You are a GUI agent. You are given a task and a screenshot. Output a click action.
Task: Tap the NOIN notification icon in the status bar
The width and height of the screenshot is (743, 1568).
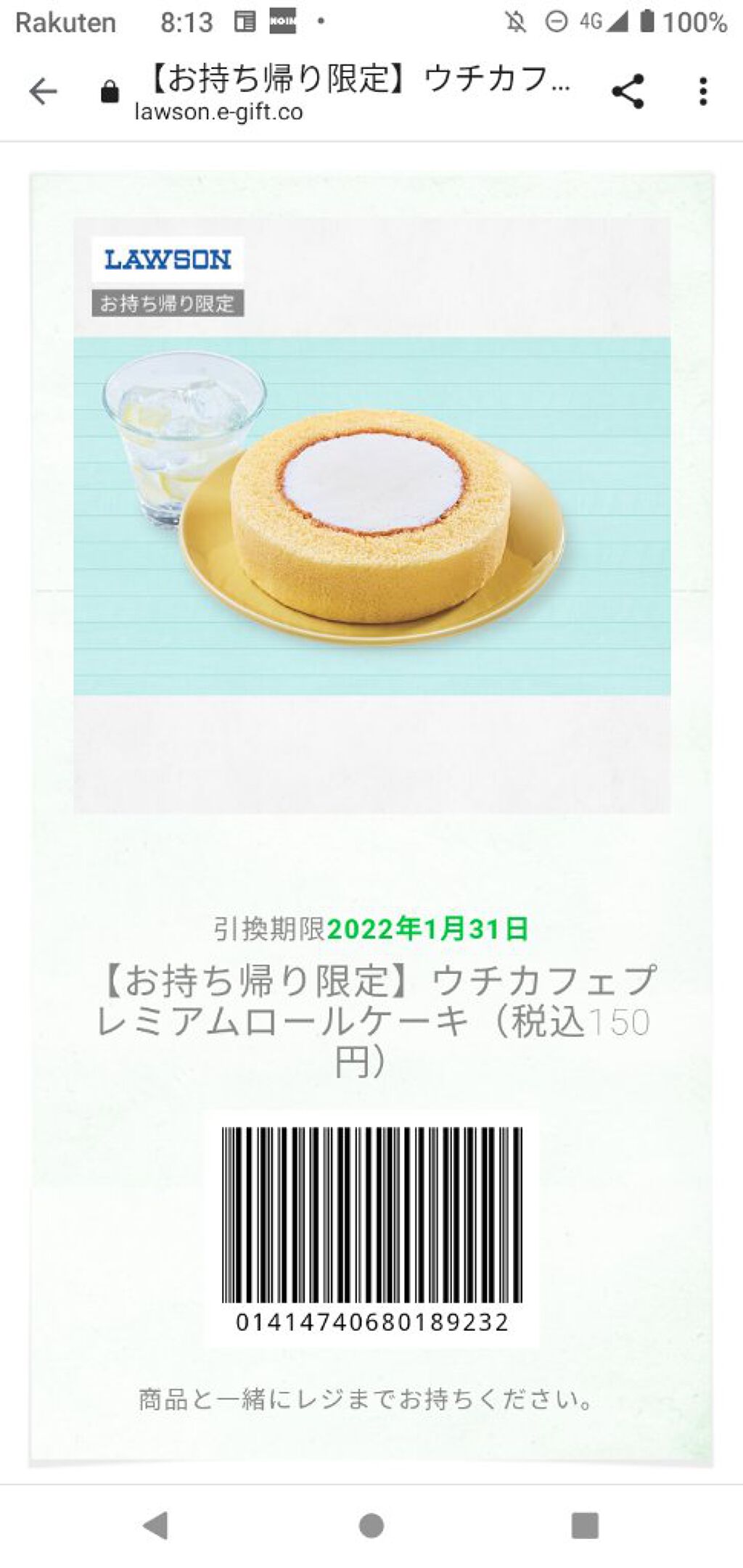click(283, 20)
